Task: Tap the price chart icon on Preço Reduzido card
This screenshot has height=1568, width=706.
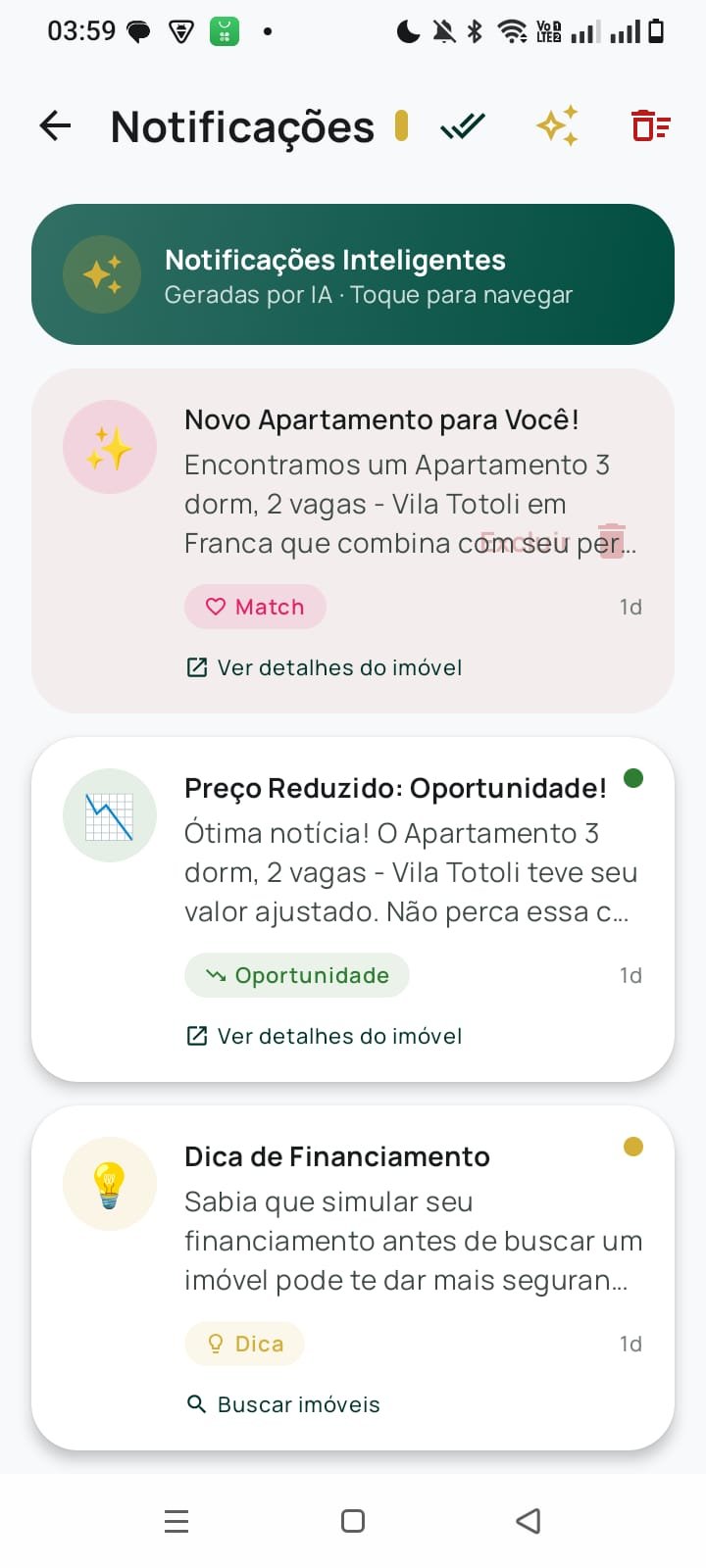Action: tap(110, 814)
